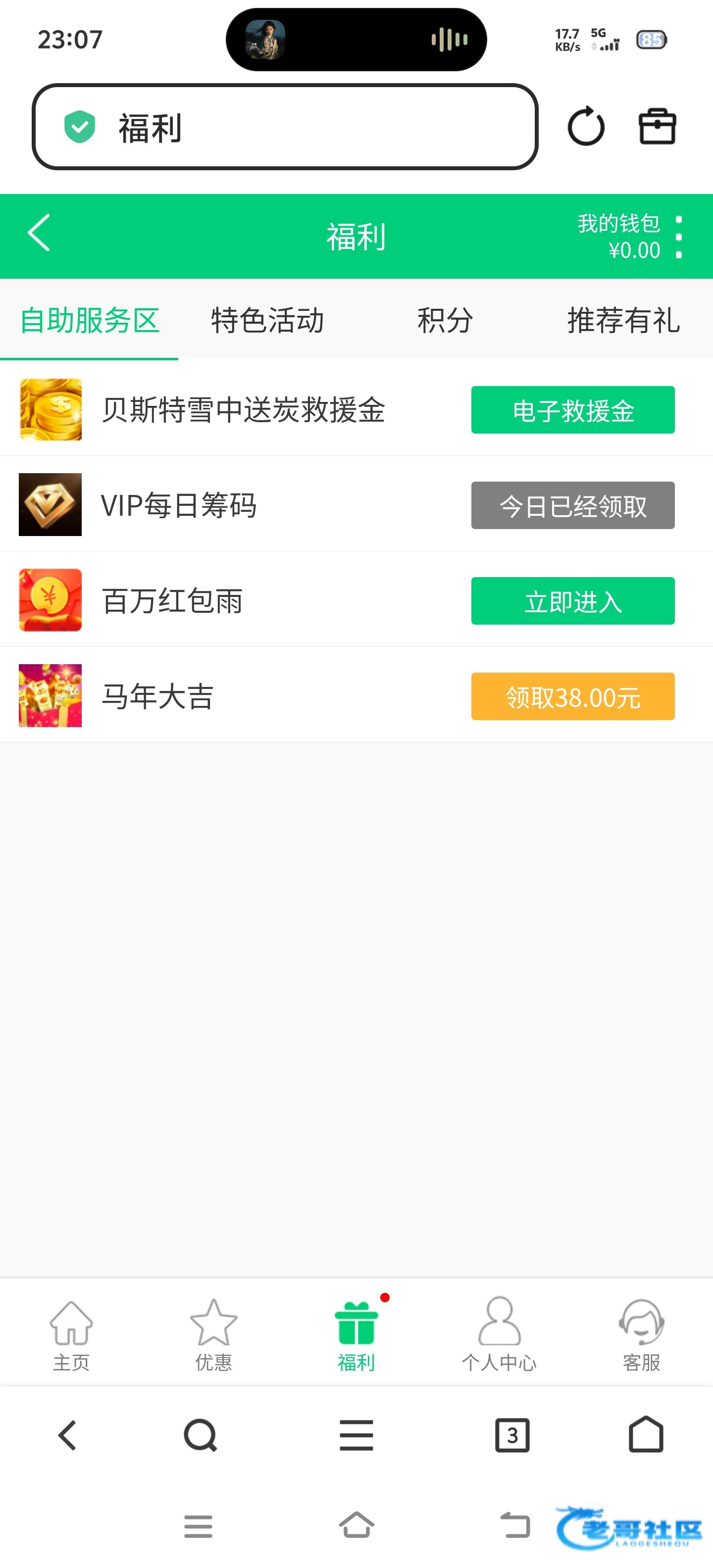713x1568 pixels.
Task: Go to the browser home page
Action: [x=646, y=1435]
